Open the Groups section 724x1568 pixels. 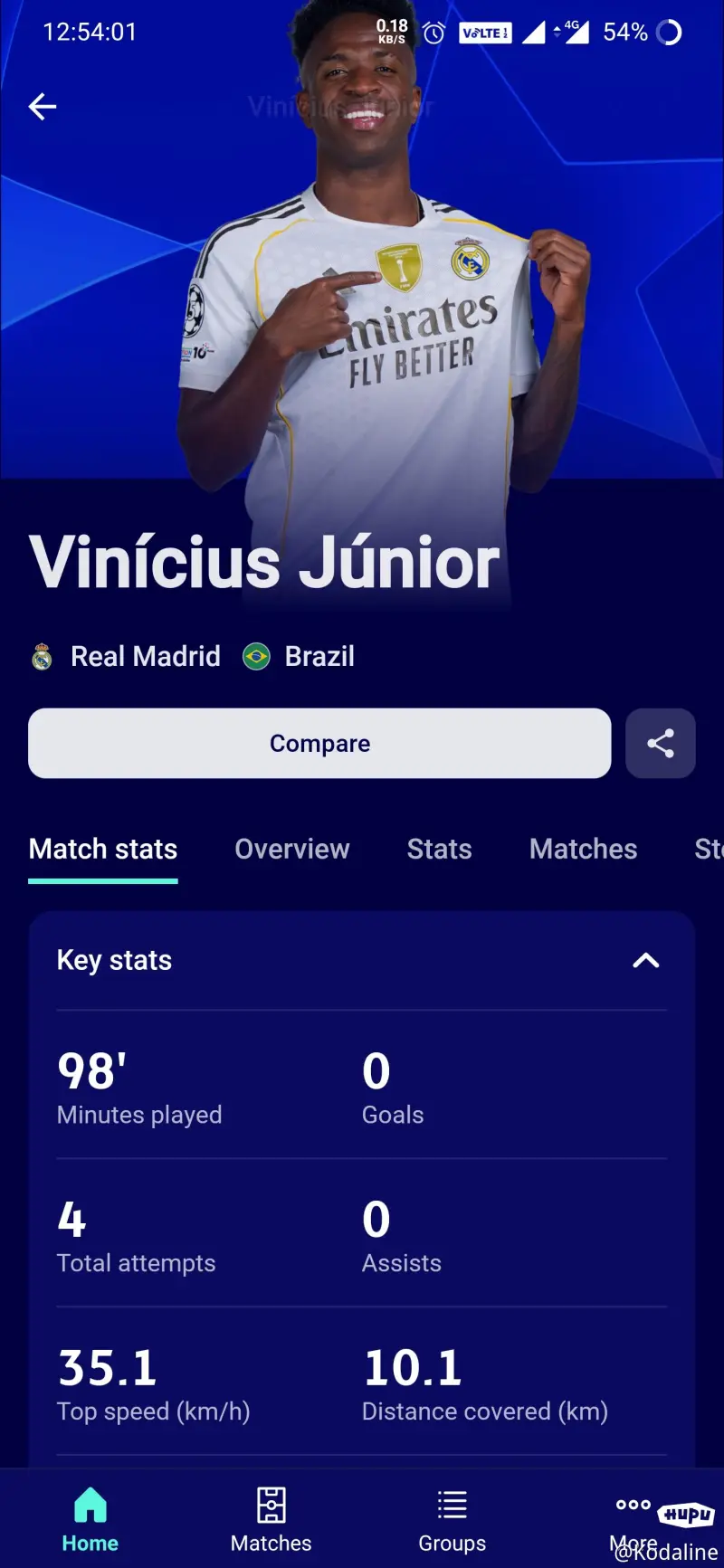coord(452,1520)
